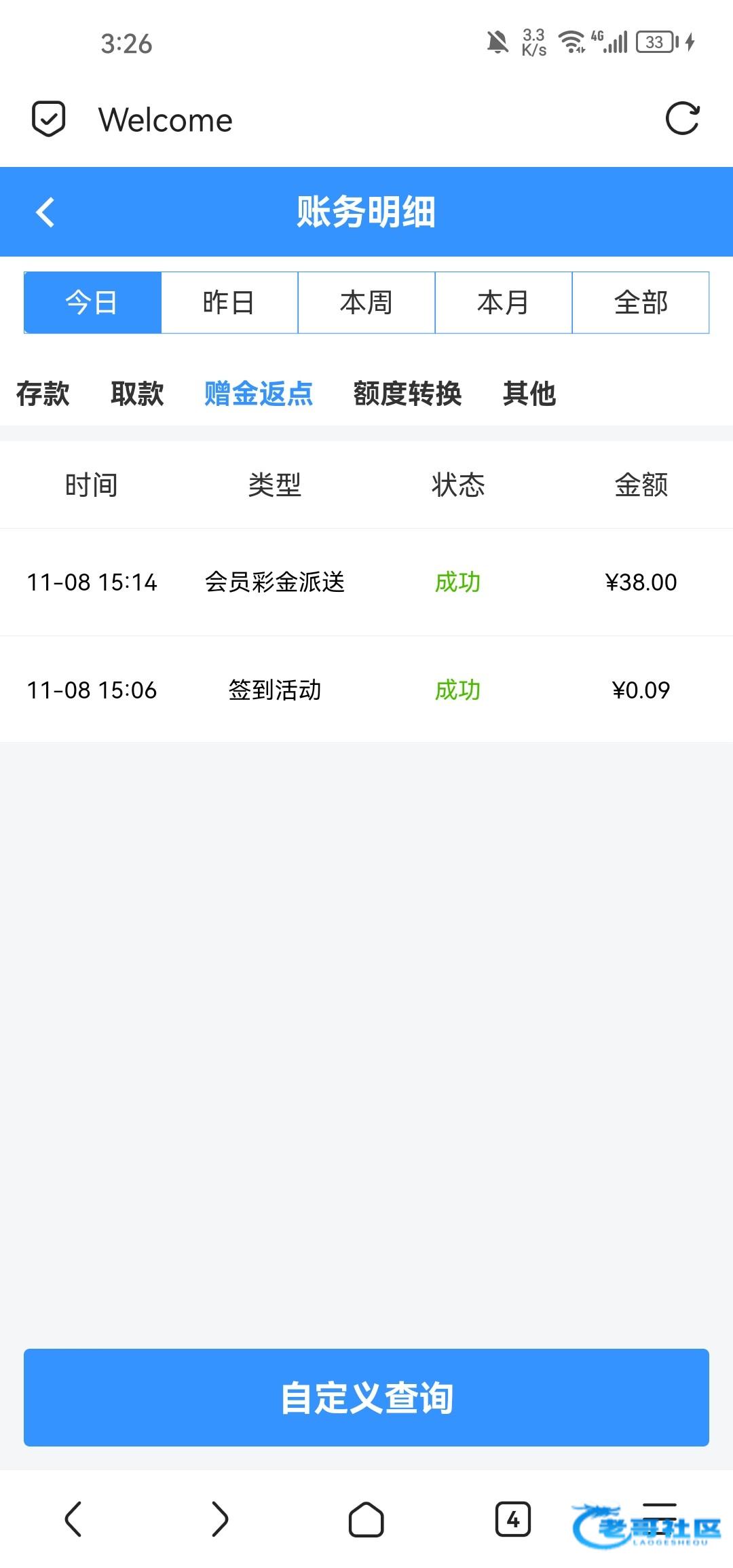Viewport: 733px width, 1568px height.
Task: Switch to 本月 time filter
Action: [504, 303]
